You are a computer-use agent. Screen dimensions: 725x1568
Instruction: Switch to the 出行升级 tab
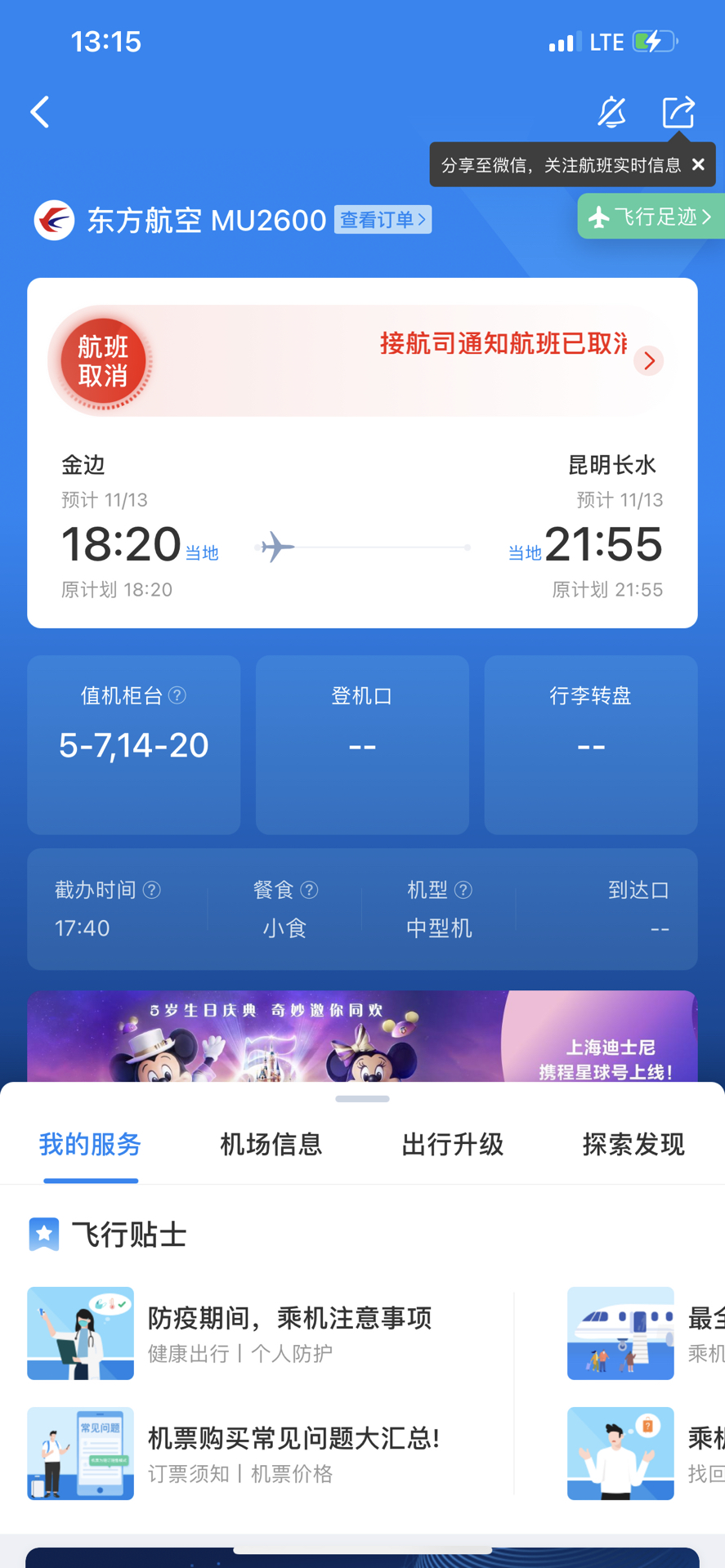click(453, 1144)
